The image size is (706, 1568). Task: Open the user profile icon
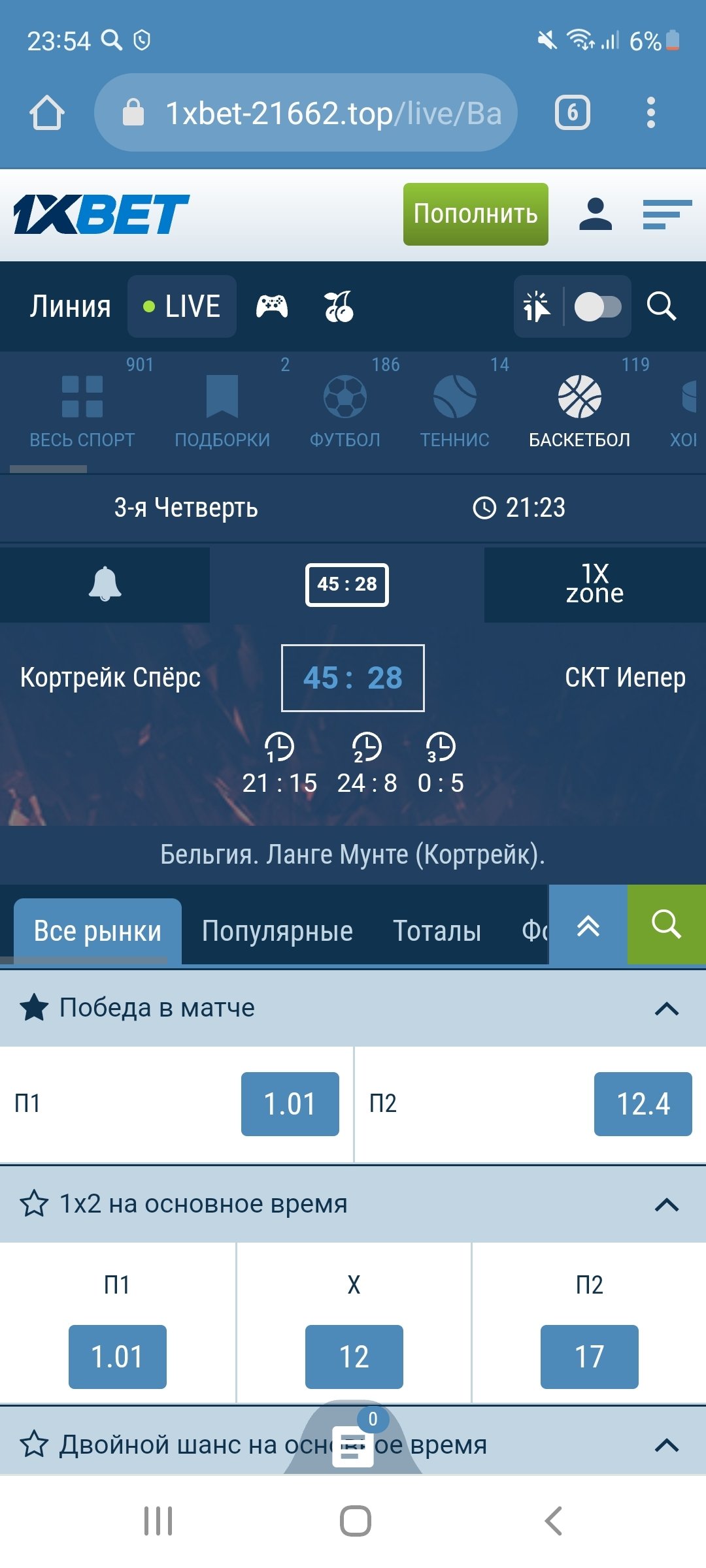595,214
